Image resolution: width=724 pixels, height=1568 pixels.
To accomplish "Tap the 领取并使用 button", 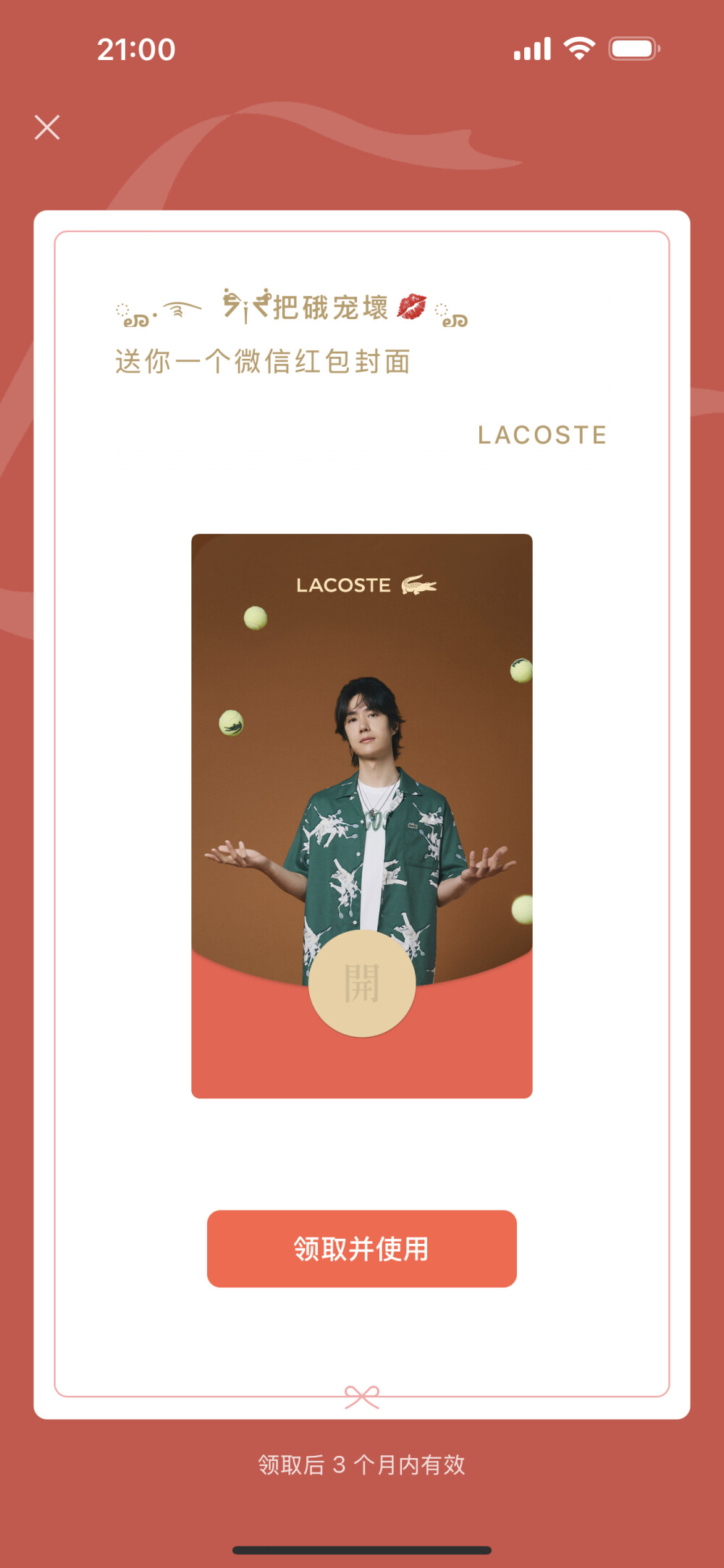I will [361, 1248].
